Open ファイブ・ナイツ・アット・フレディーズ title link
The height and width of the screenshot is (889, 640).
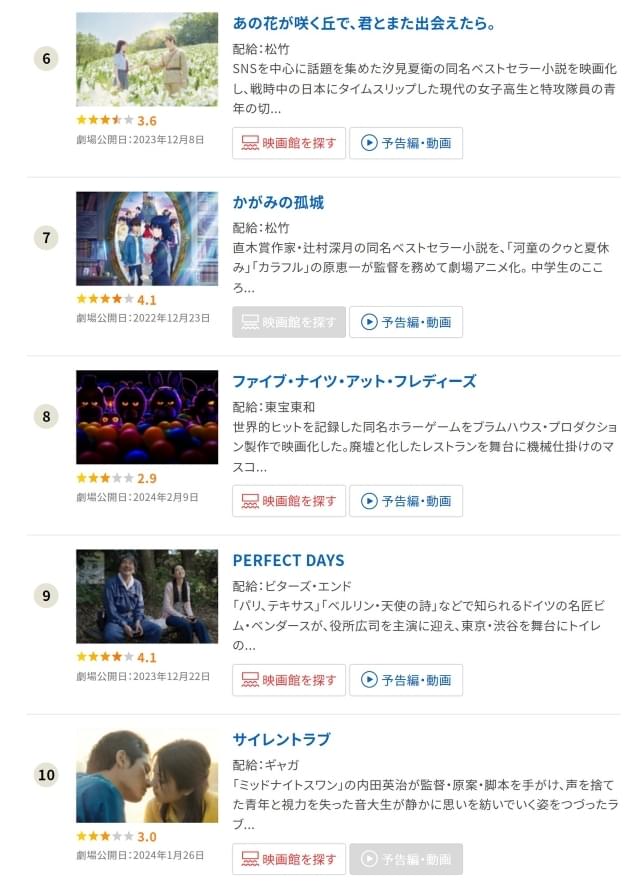click(x=354, y=381)
